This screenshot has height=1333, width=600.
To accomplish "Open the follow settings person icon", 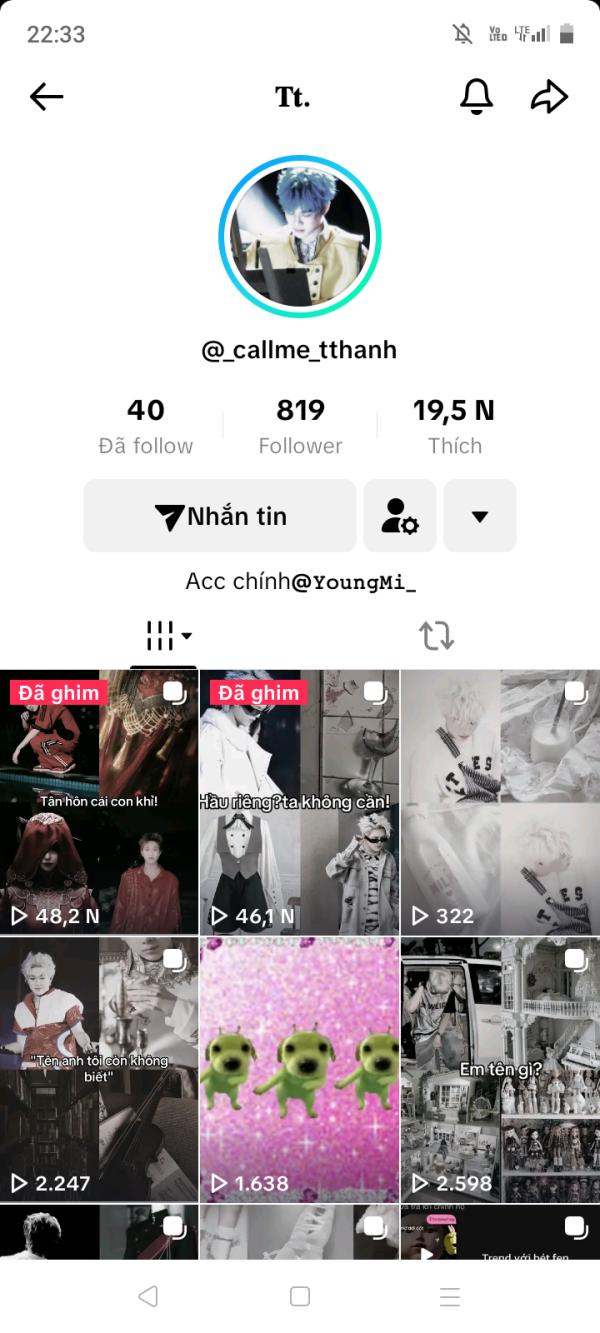I will [x=400, y=516].
